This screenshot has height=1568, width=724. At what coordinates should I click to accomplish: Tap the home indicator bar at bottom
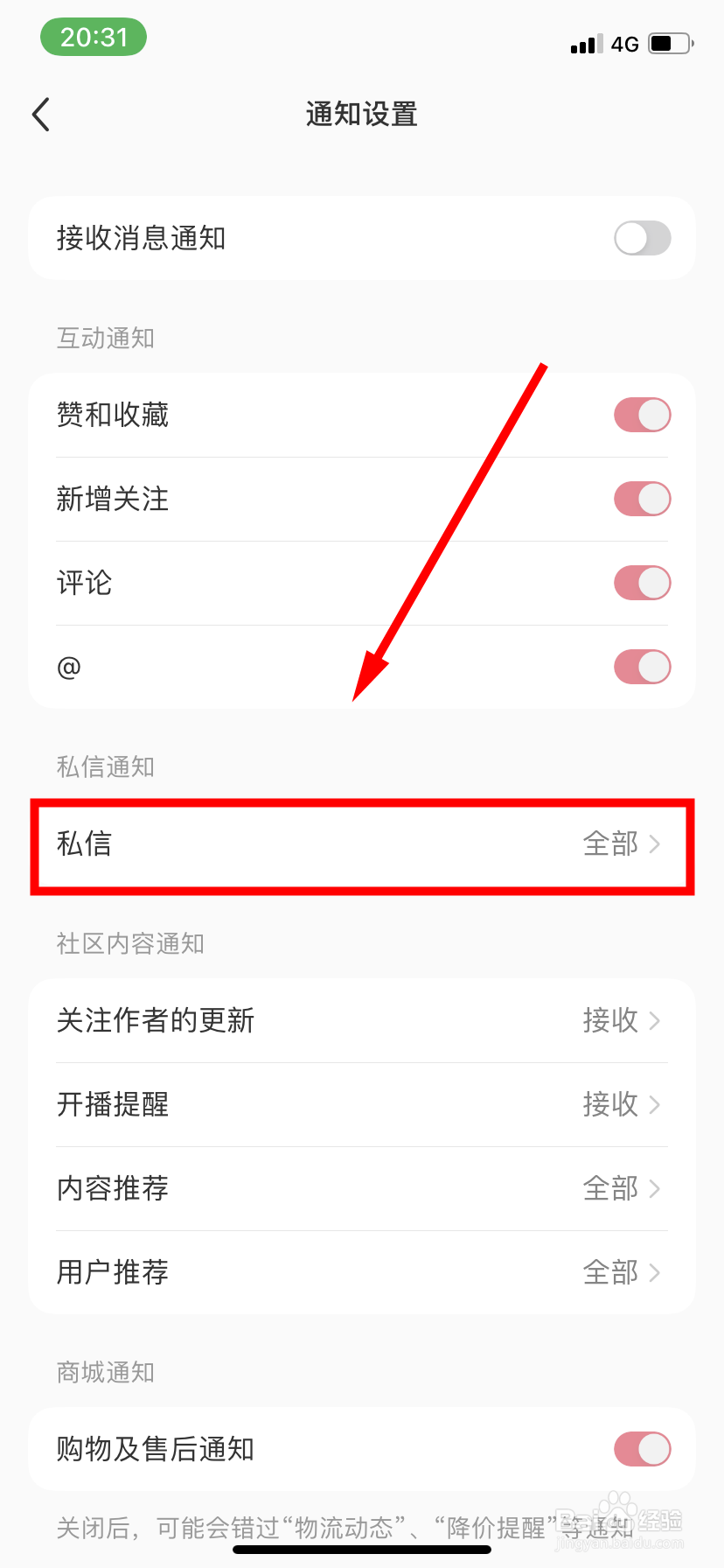(361, 1547)
